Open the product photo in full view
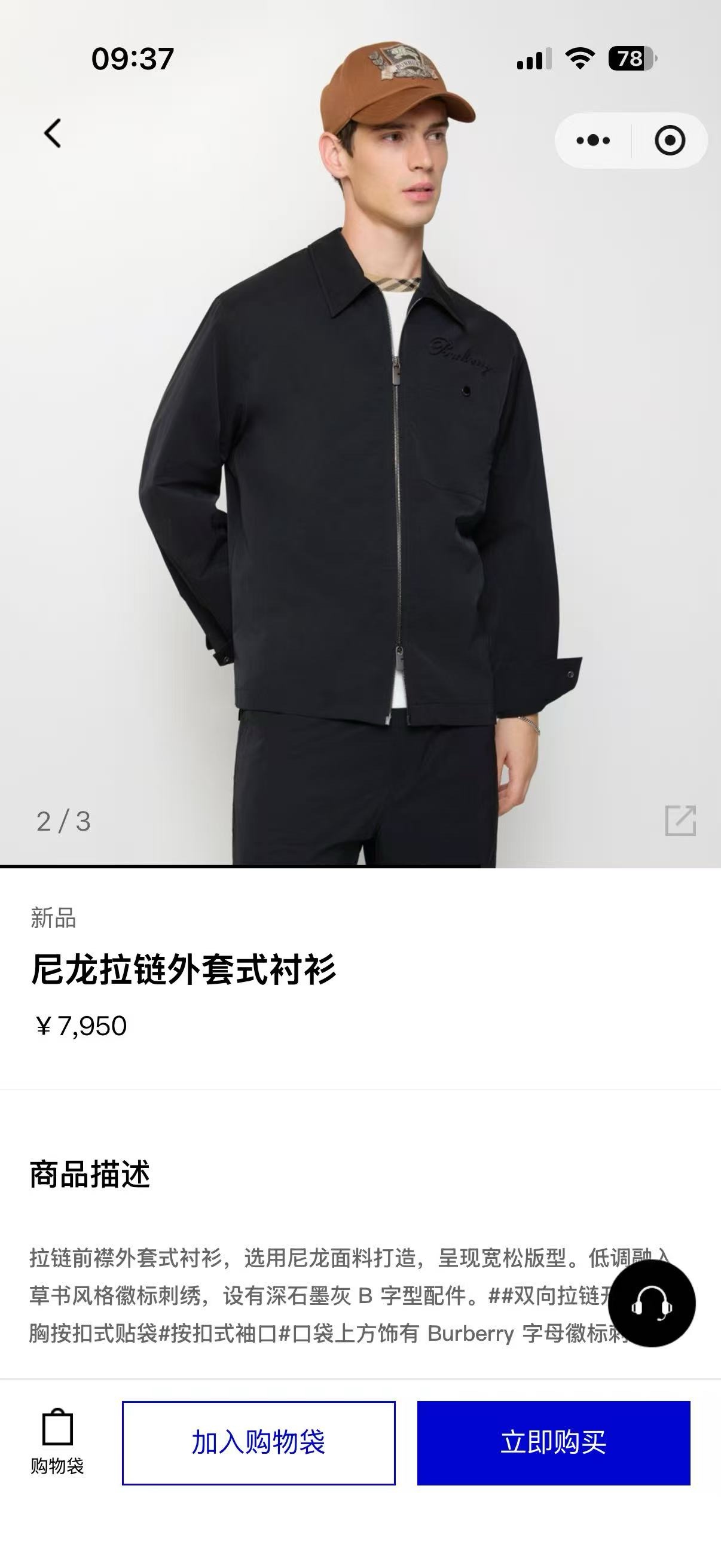The height and width of the screenshot is (1568, 721). pos(360,487)
